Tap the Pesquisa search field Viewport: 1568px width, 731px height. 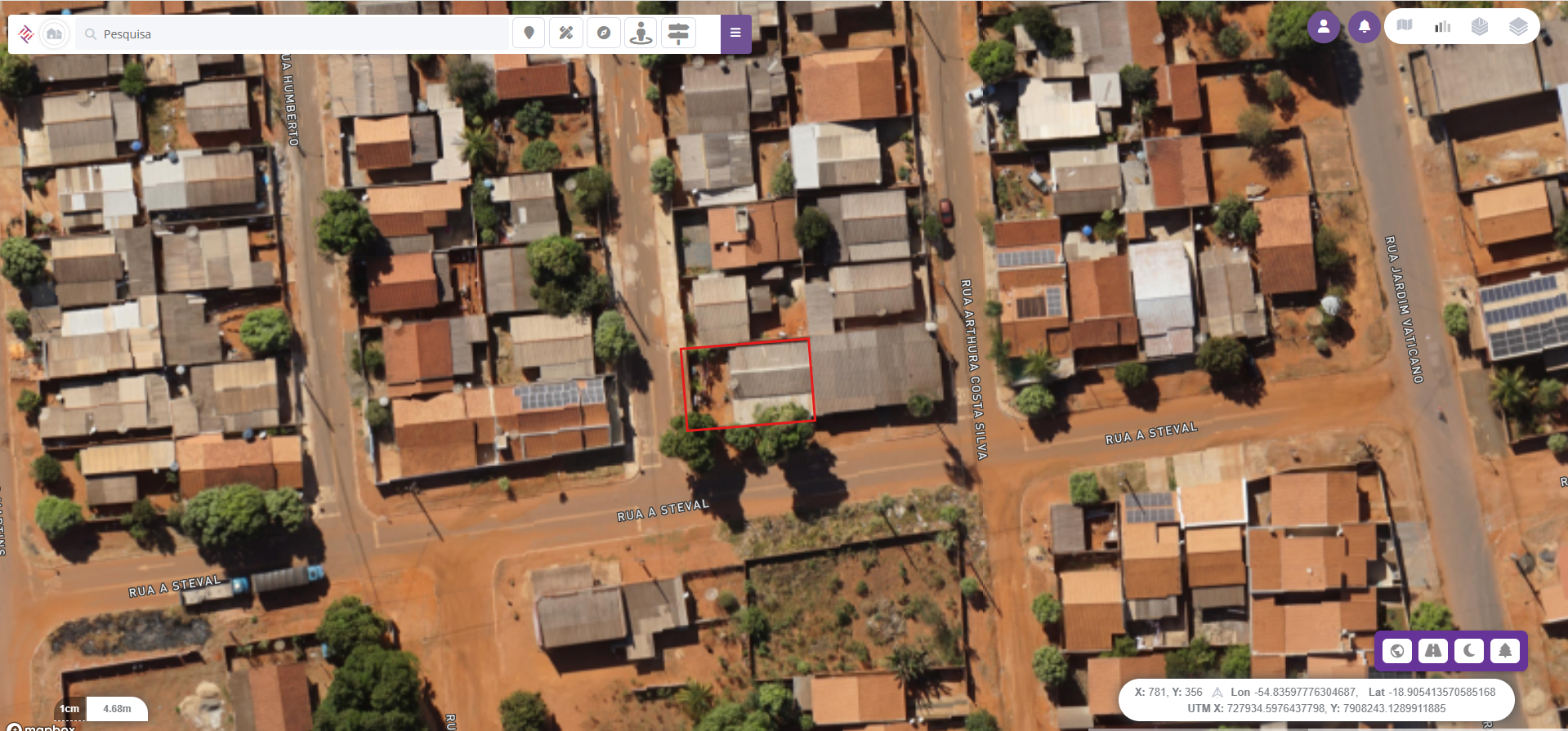coord(294,34)
